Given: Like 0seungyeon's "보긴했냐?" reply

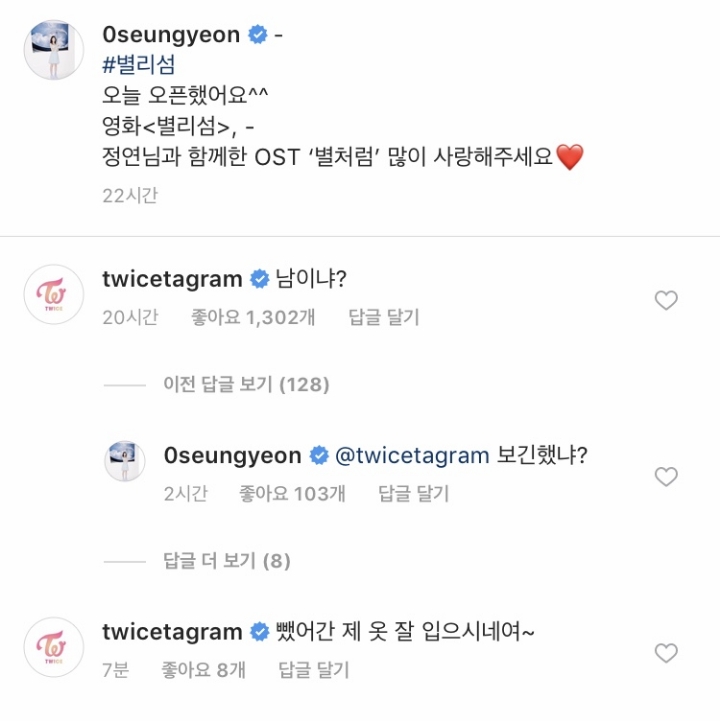Looking at the screenshot, I should pyautogui.click(x=666, y=477).
